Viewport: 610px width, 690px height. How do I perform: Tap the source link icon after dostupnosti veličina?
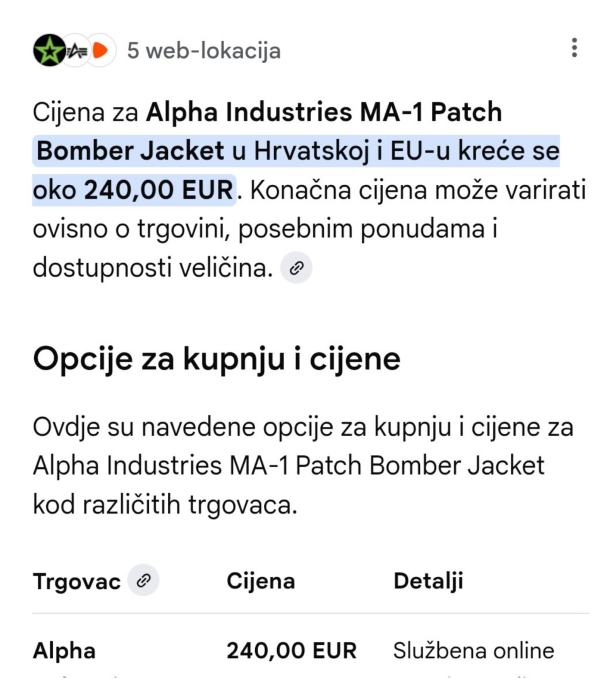(295, 268)
